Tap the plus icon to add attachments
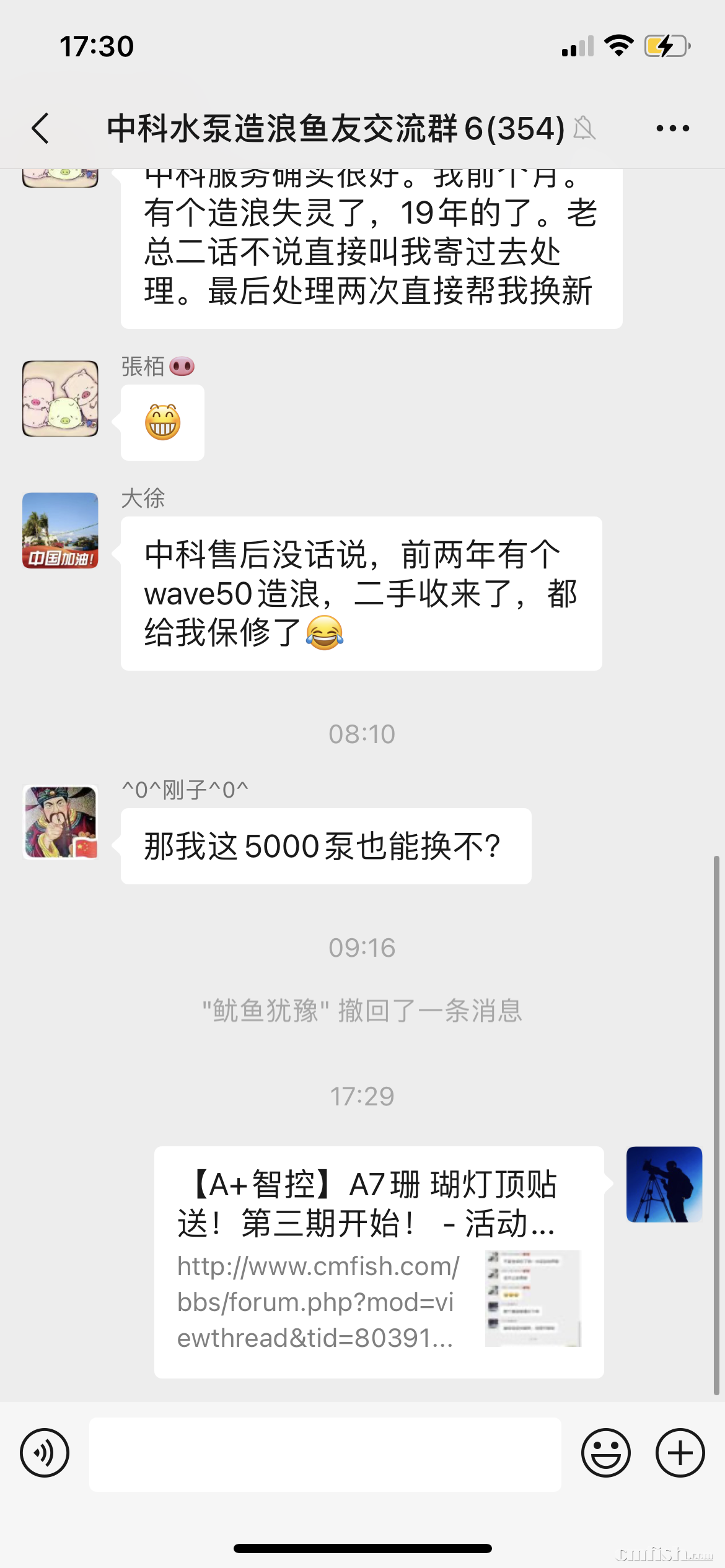The width and height of the screenshot is (725, 1568). coord(680,1453)
